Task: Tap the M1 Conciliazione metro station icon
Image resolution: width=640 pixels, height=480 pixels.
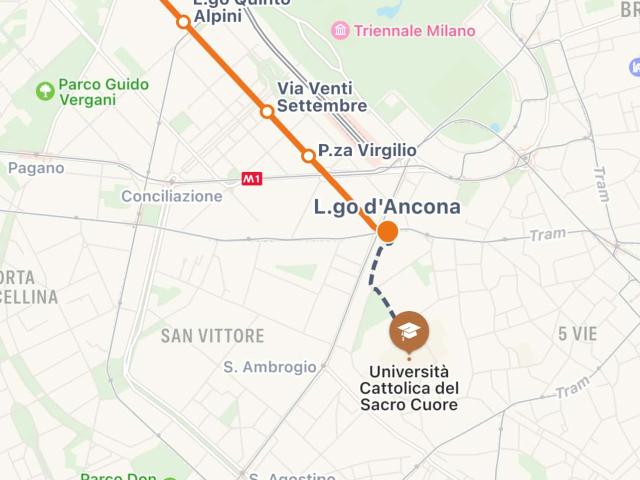Action: tap(252, 179)
